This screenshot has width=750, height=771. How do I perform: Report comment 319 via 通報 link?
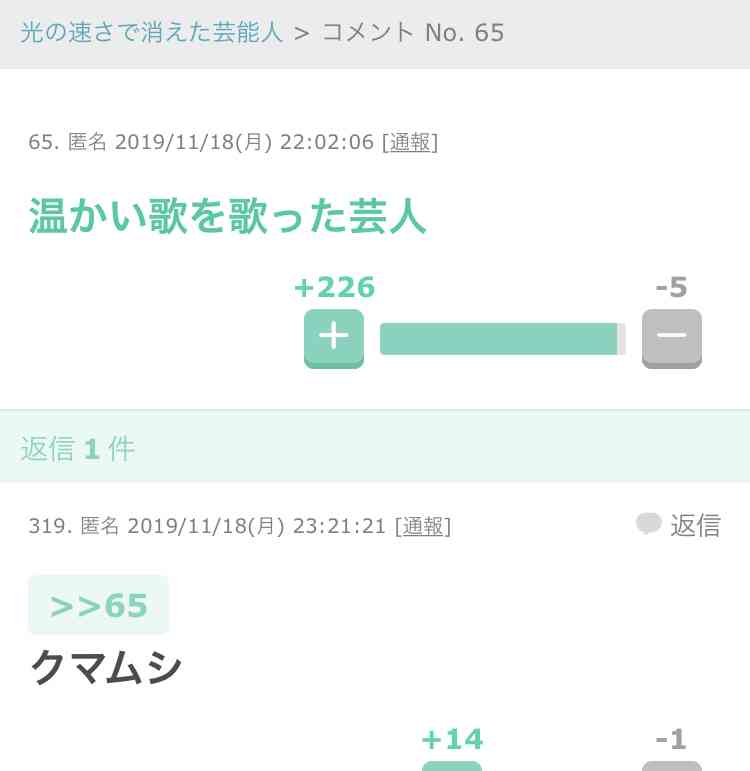click(x=423, y=526)
